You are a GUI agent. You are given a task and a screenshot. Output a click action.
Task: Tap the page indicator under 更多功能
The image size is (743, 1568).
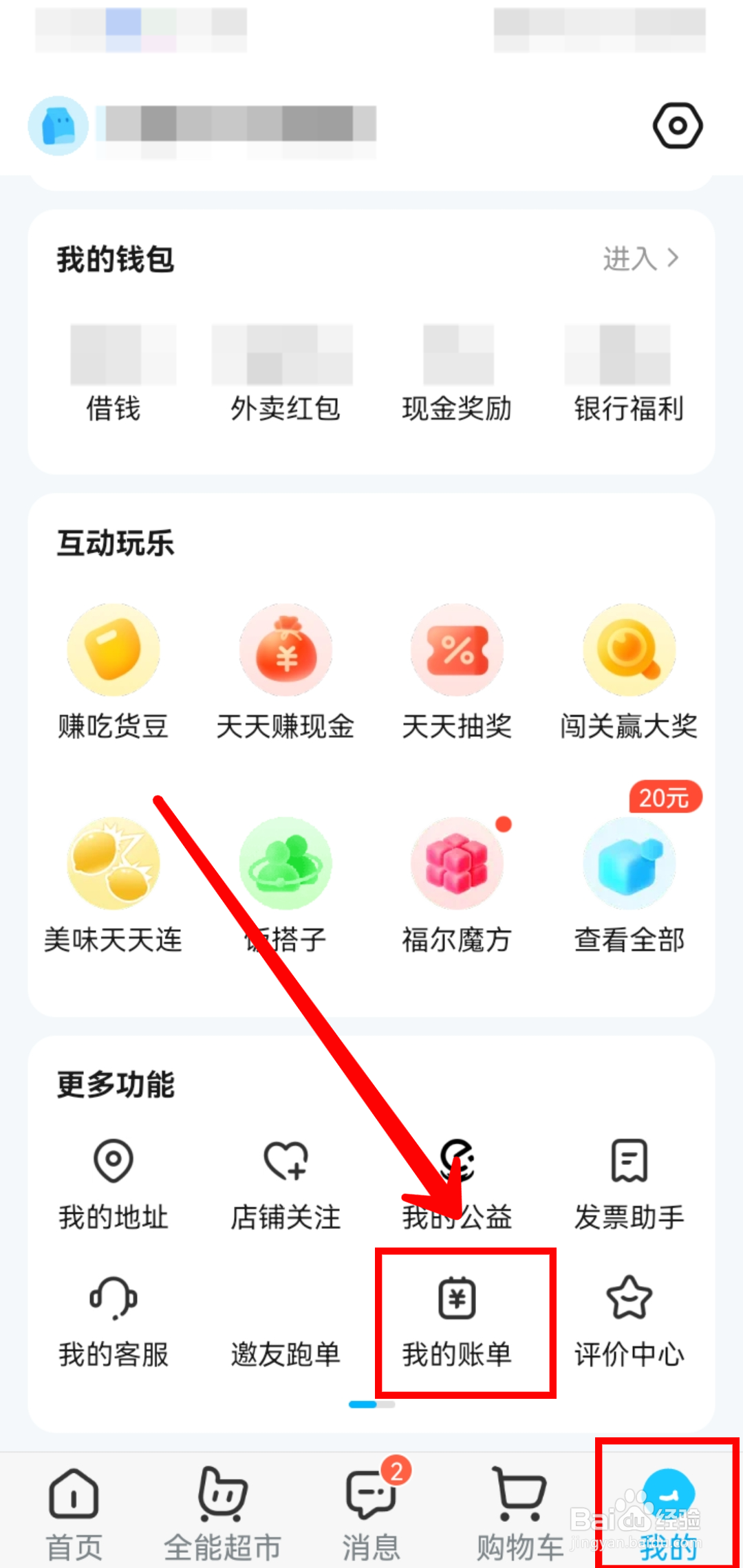[x=371, y=1403]
